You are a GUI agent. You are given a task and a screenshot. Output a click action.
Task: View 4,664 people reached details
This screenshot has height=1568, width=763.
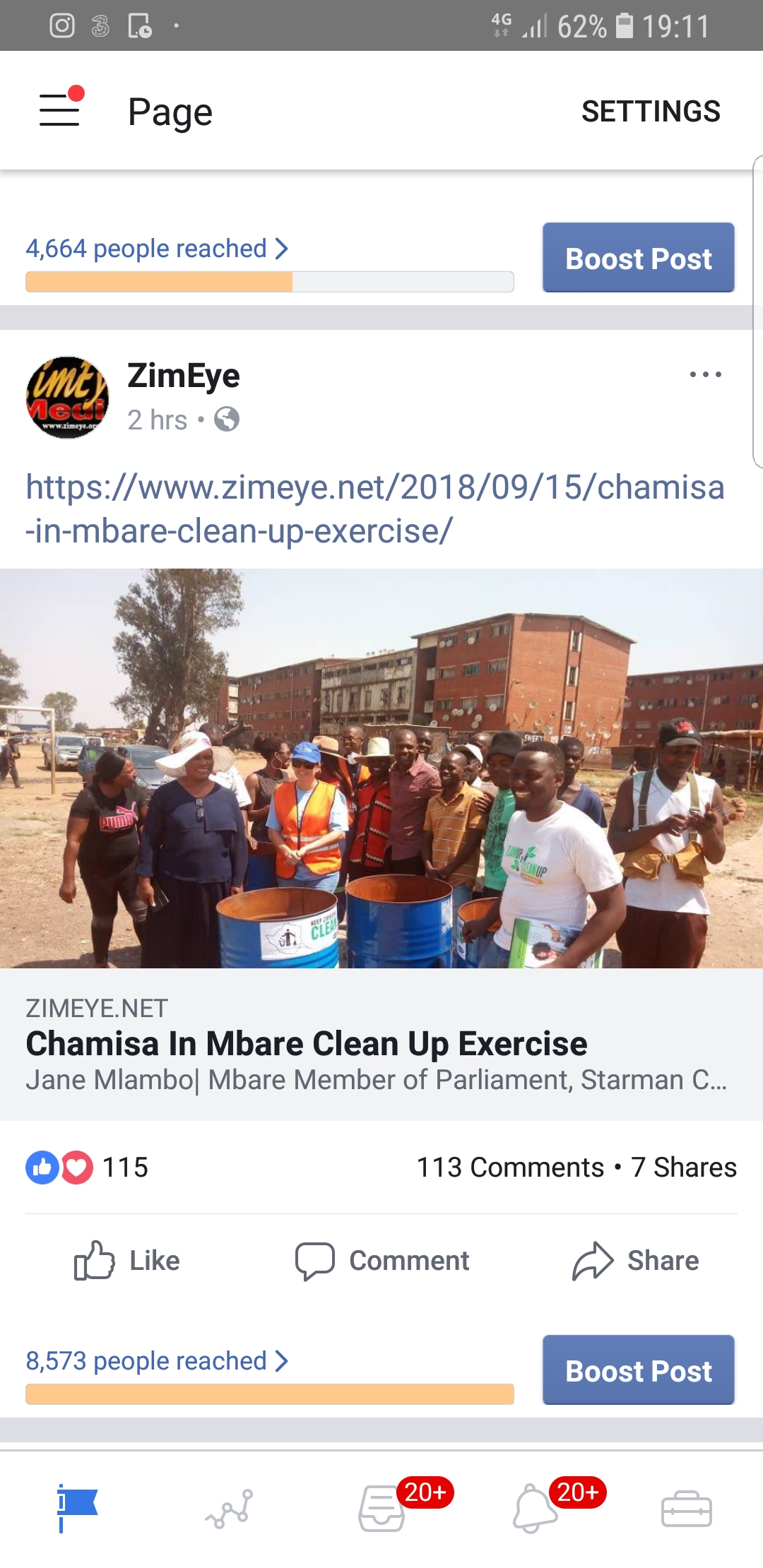coord(157,249)
